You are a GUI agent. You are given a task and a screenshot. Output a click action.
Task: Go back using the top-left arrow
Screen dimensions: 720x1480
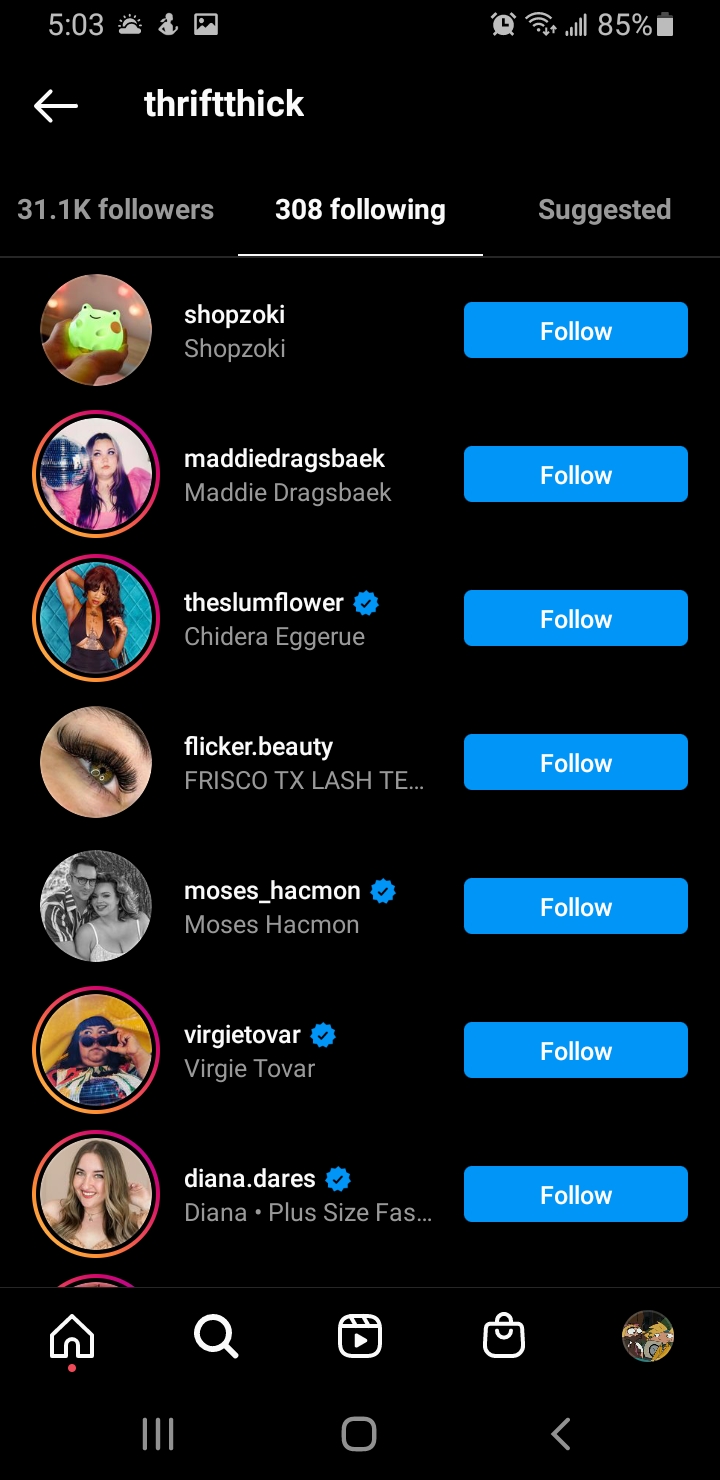tap(56, 105)
